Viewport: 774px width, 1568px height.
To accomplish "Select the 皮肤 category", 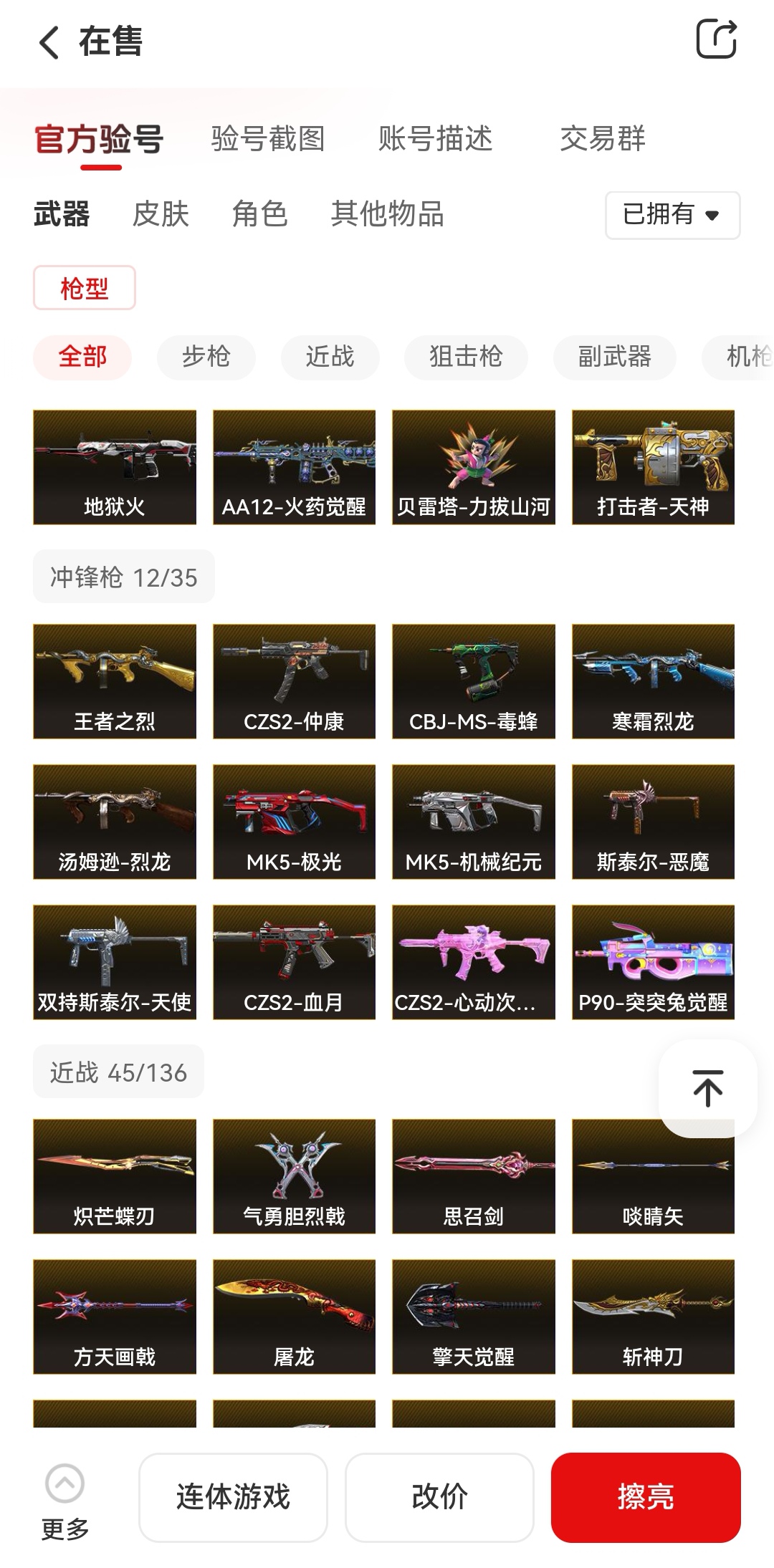I will tap(161, 214).
